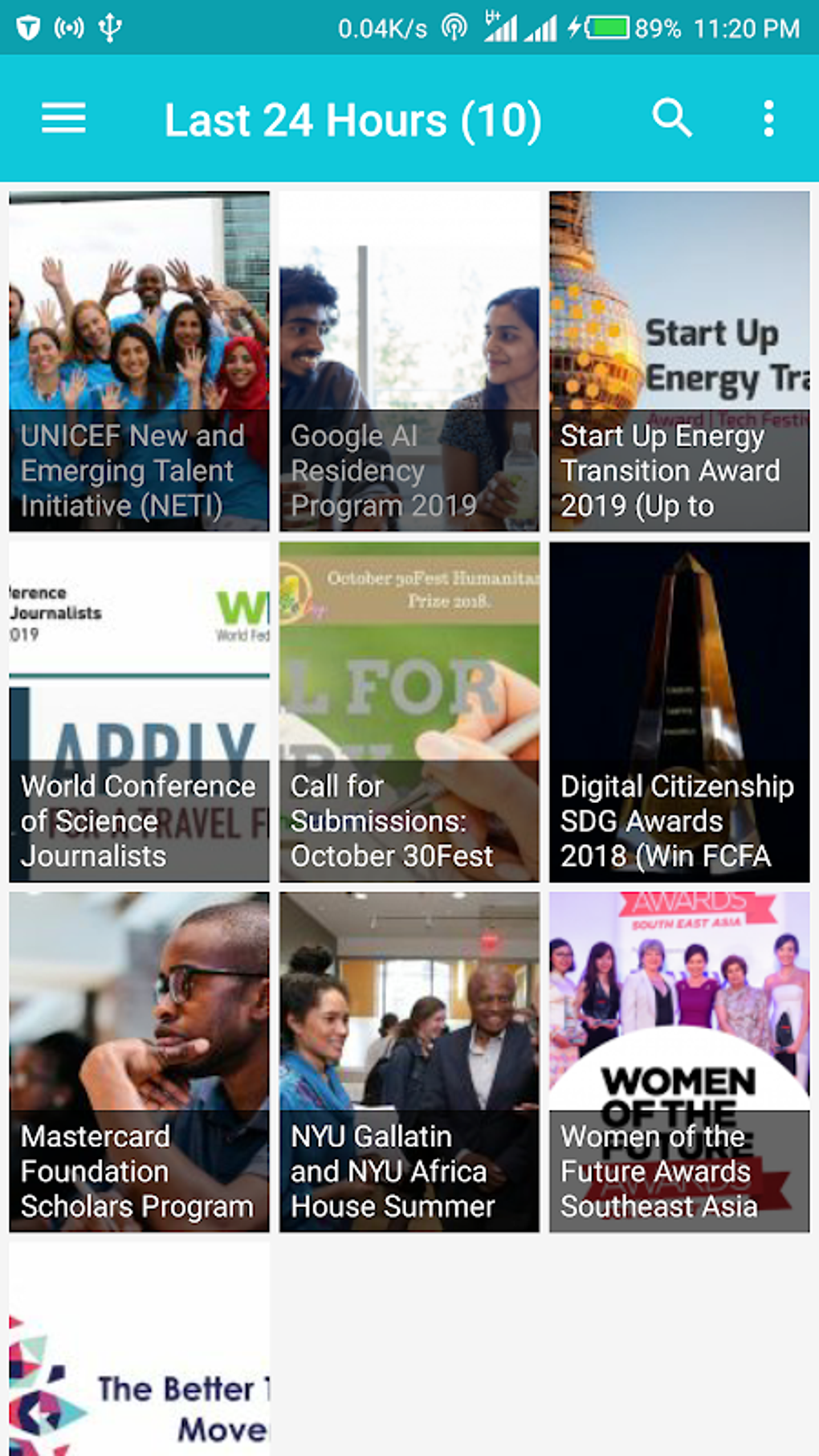819x1456 pixels.
Task: Click the search icon in the toolbar
Action: tap(673, 118)
